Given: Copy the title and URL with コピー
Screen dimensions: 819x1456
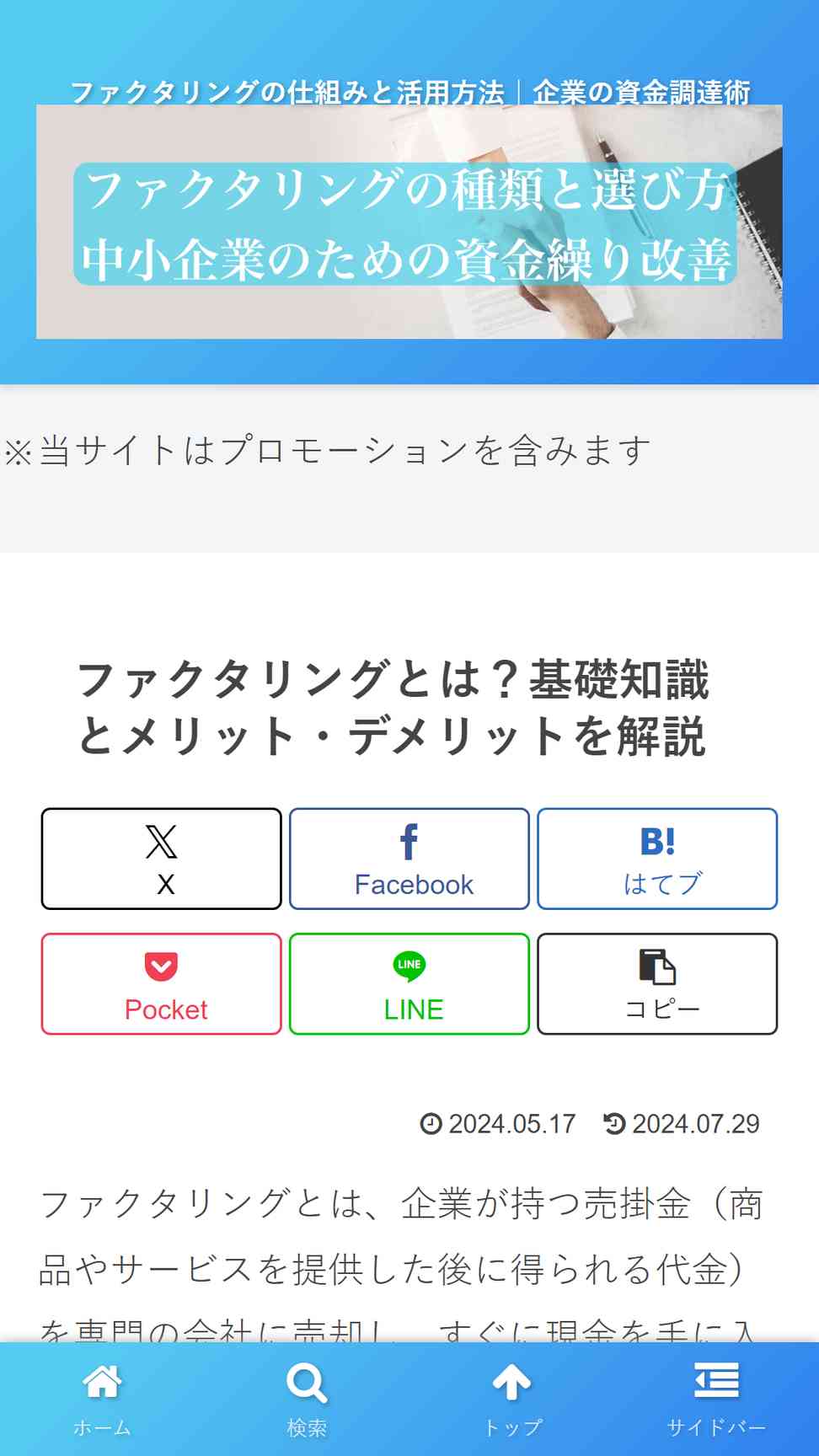Looking at the screenshot, I should coord(657,983).
